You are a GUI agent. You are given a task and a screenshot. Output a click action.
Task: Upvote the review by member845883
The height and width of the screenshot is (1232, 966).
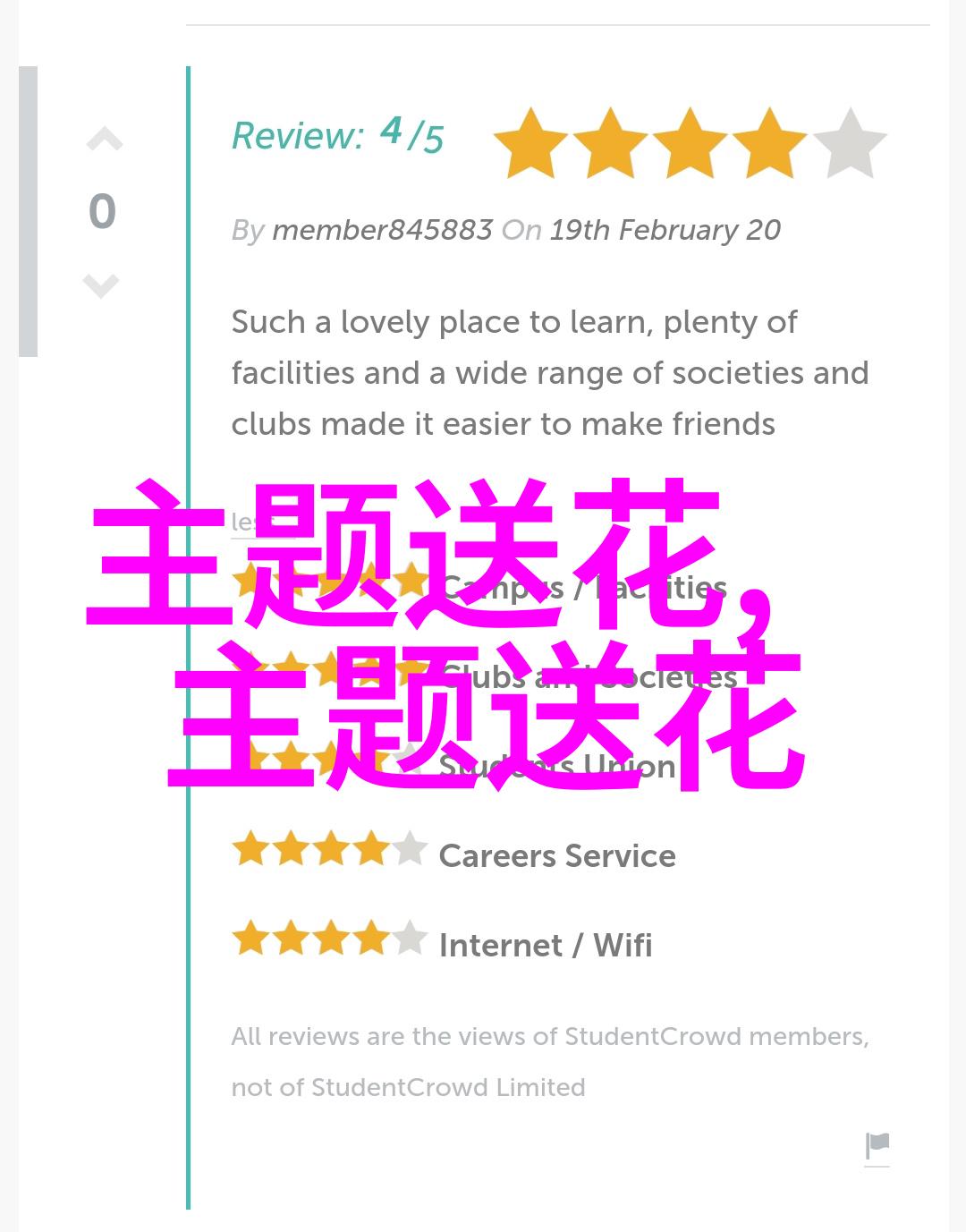point(104,140)
